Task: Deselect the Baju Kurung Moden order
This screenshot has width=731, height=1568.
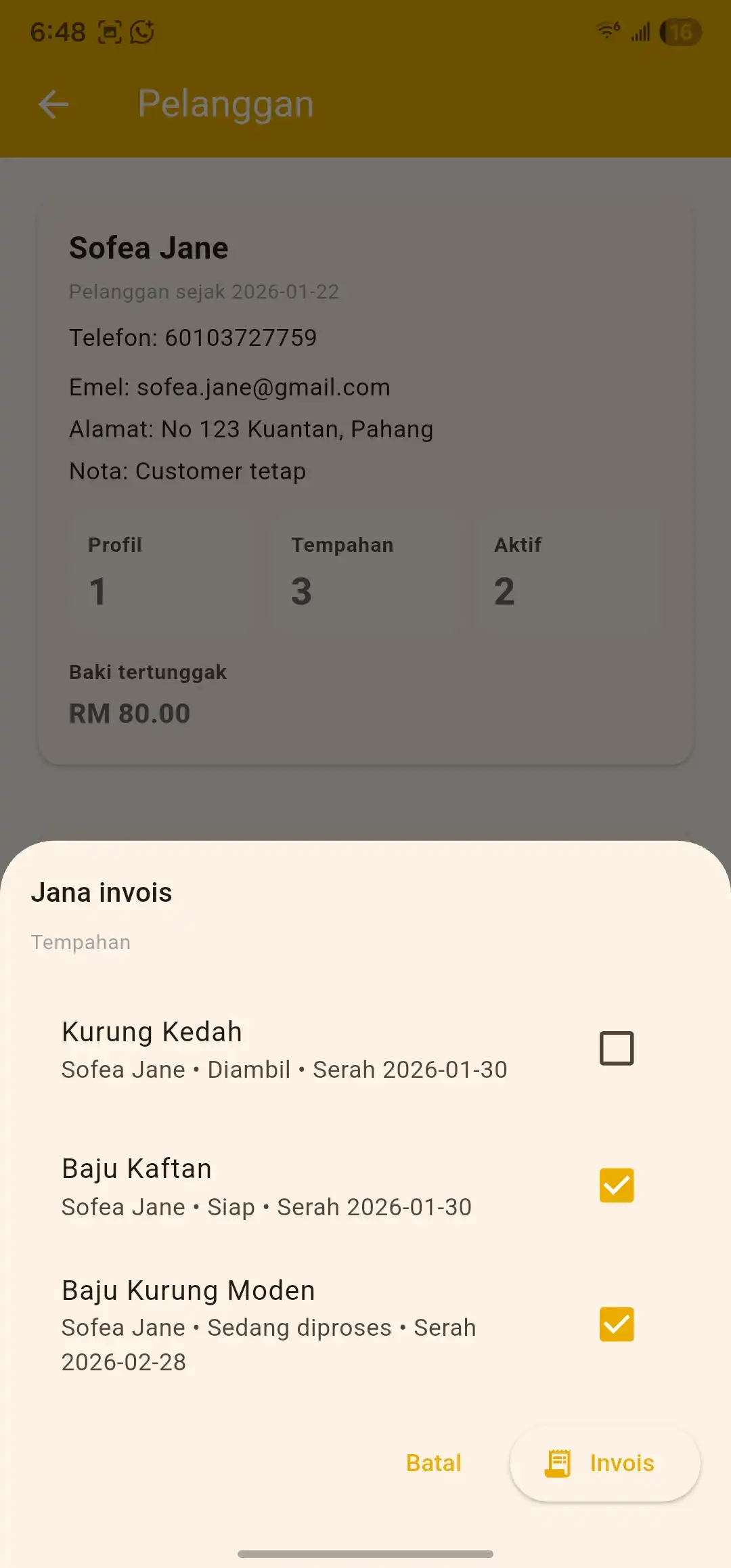Action: pos(616,1324)
